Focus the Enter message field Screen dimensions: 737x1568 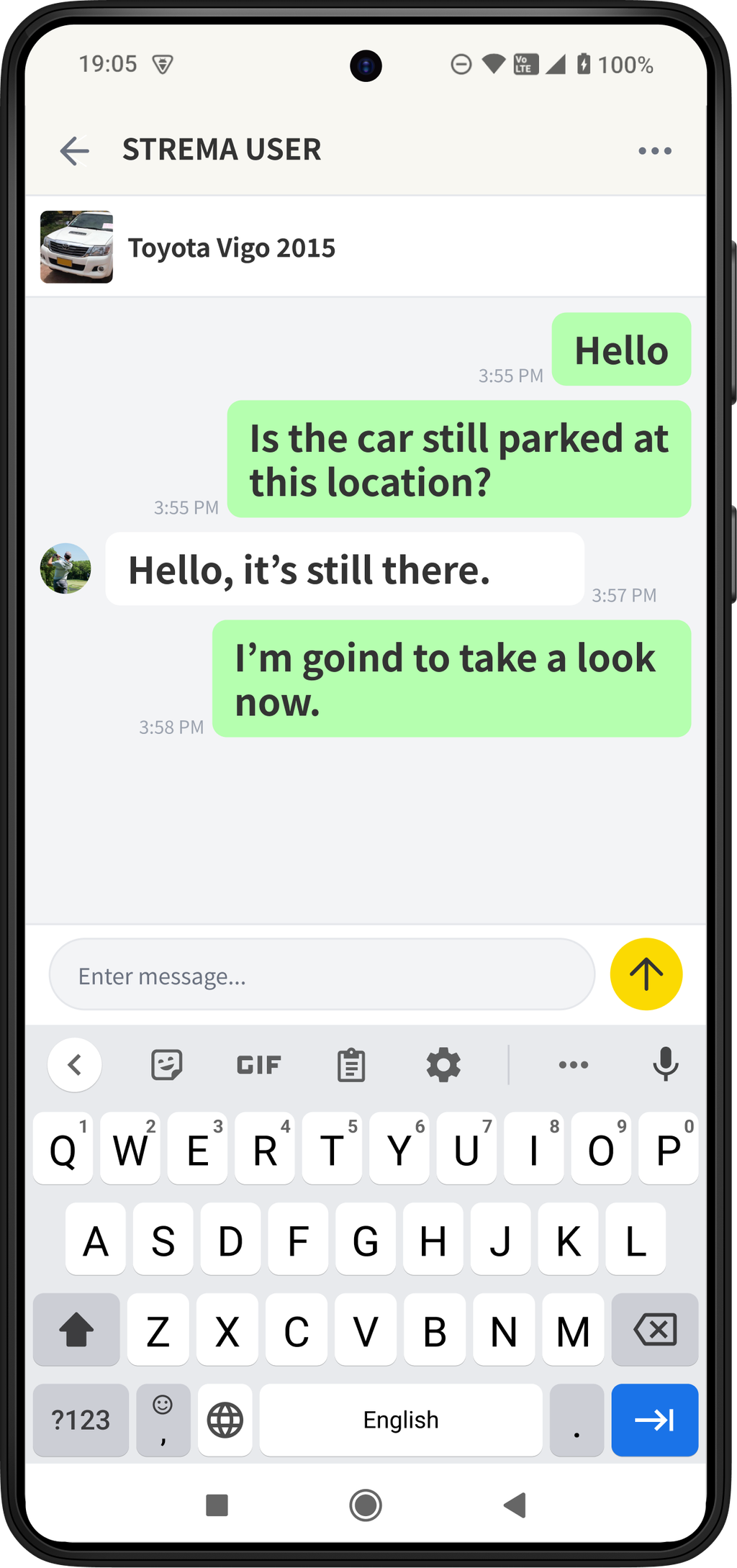coord(322,975)
